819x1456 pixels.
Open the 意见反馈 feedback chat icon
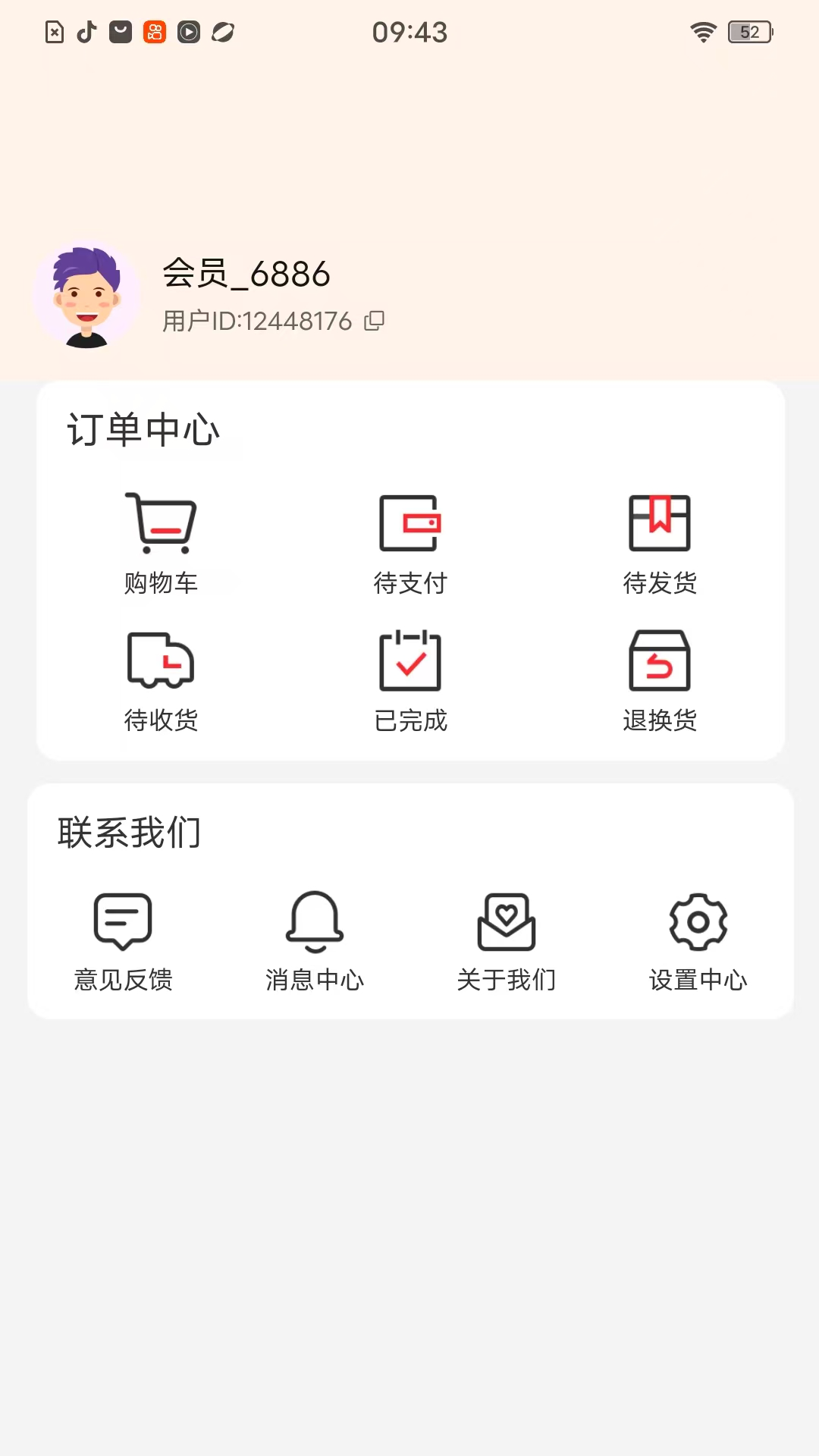tap(123, 921)
